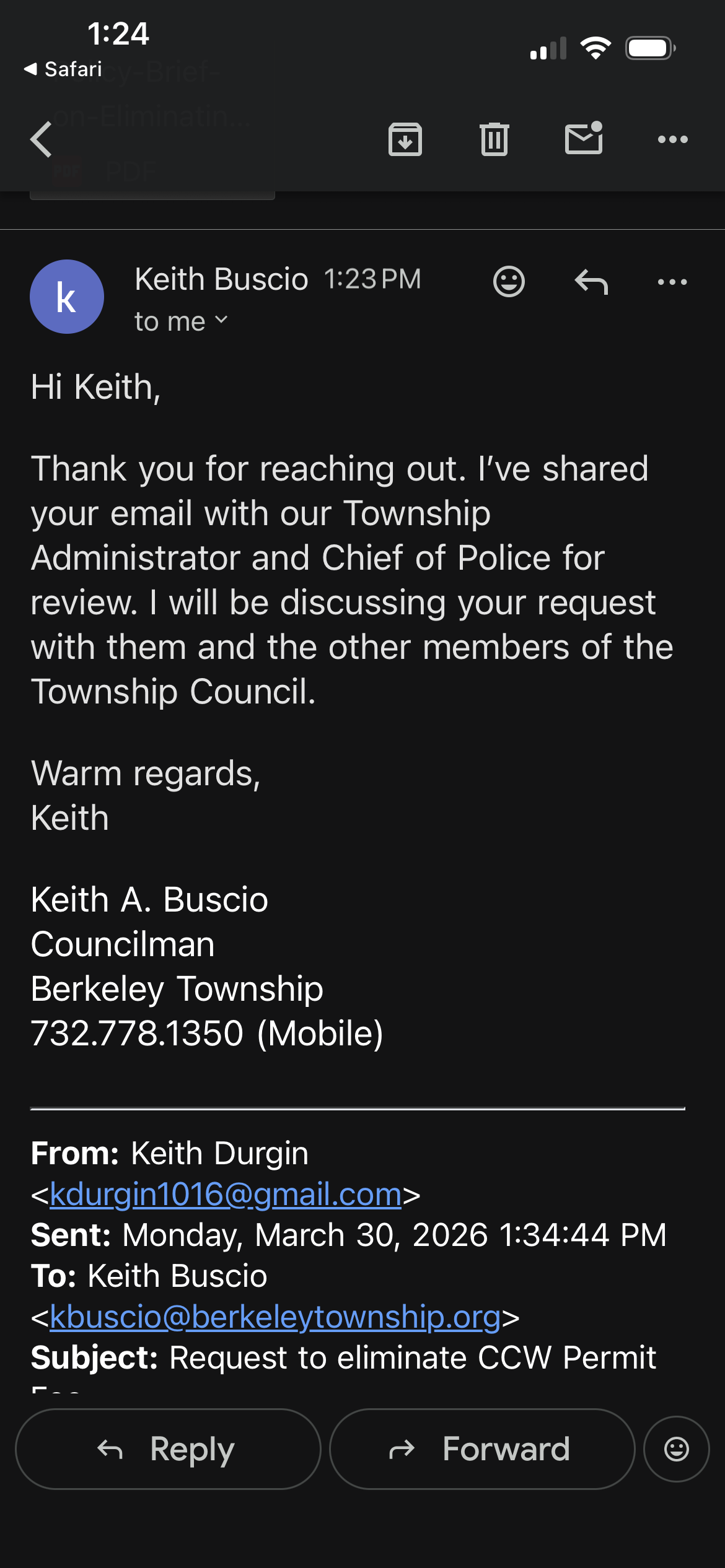Open the kbuscio@berkeleytownship.org email link
This screenshot has width=725, height=1568.
point(275,1317)
